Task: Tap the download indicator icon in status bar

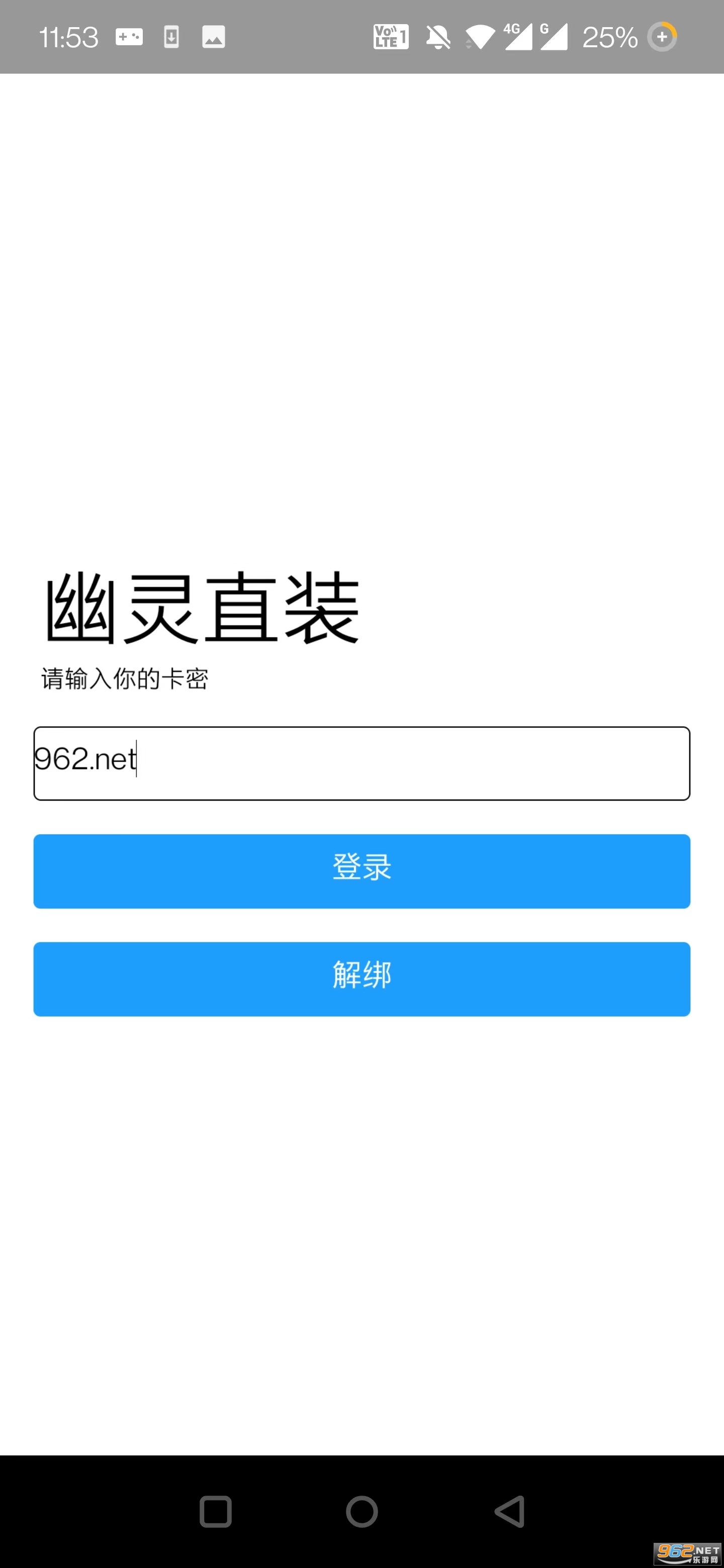Action: click(171, 37)
